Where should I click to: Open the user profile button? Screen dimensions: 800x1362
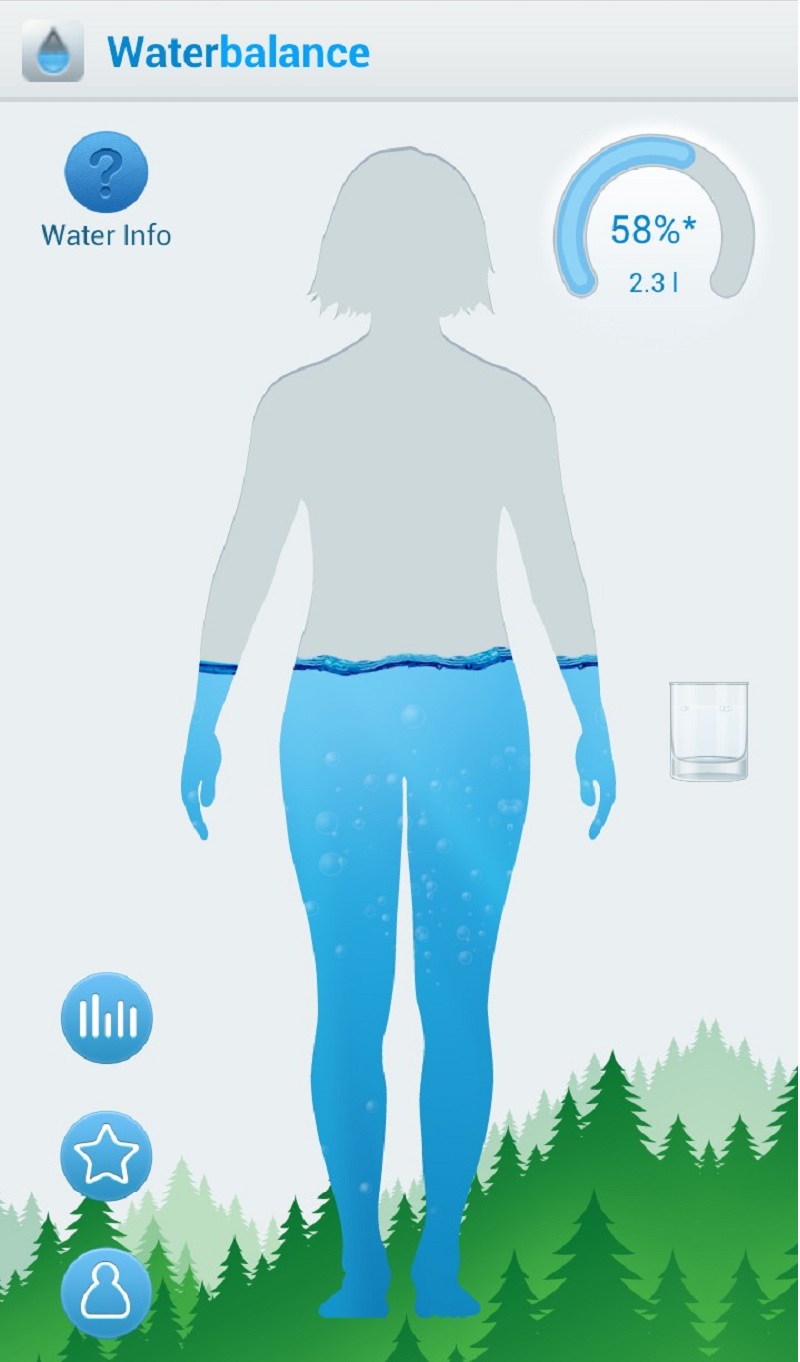106,1293
